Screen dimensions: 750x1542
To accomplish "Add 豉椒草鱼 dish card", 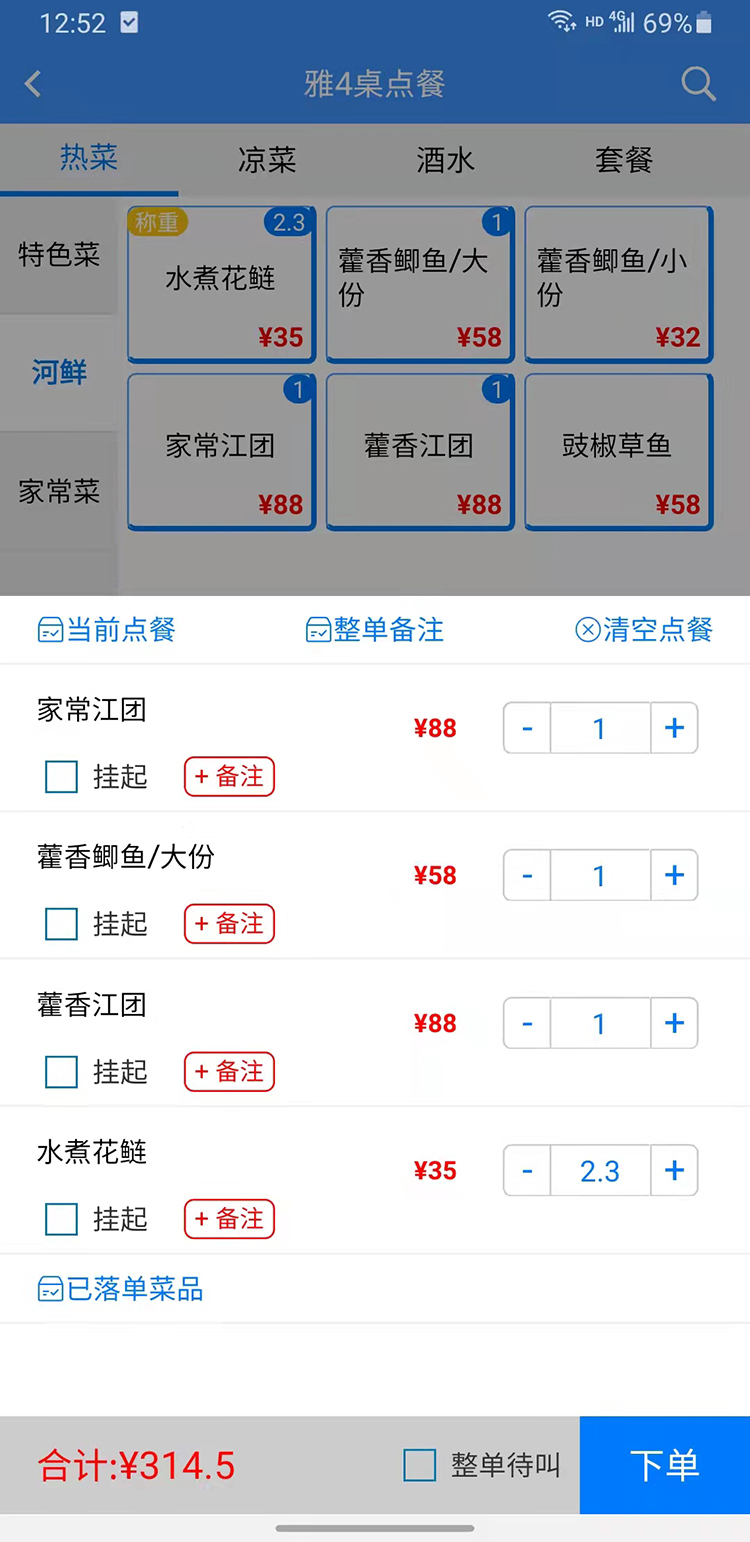I will pos(618,452).
